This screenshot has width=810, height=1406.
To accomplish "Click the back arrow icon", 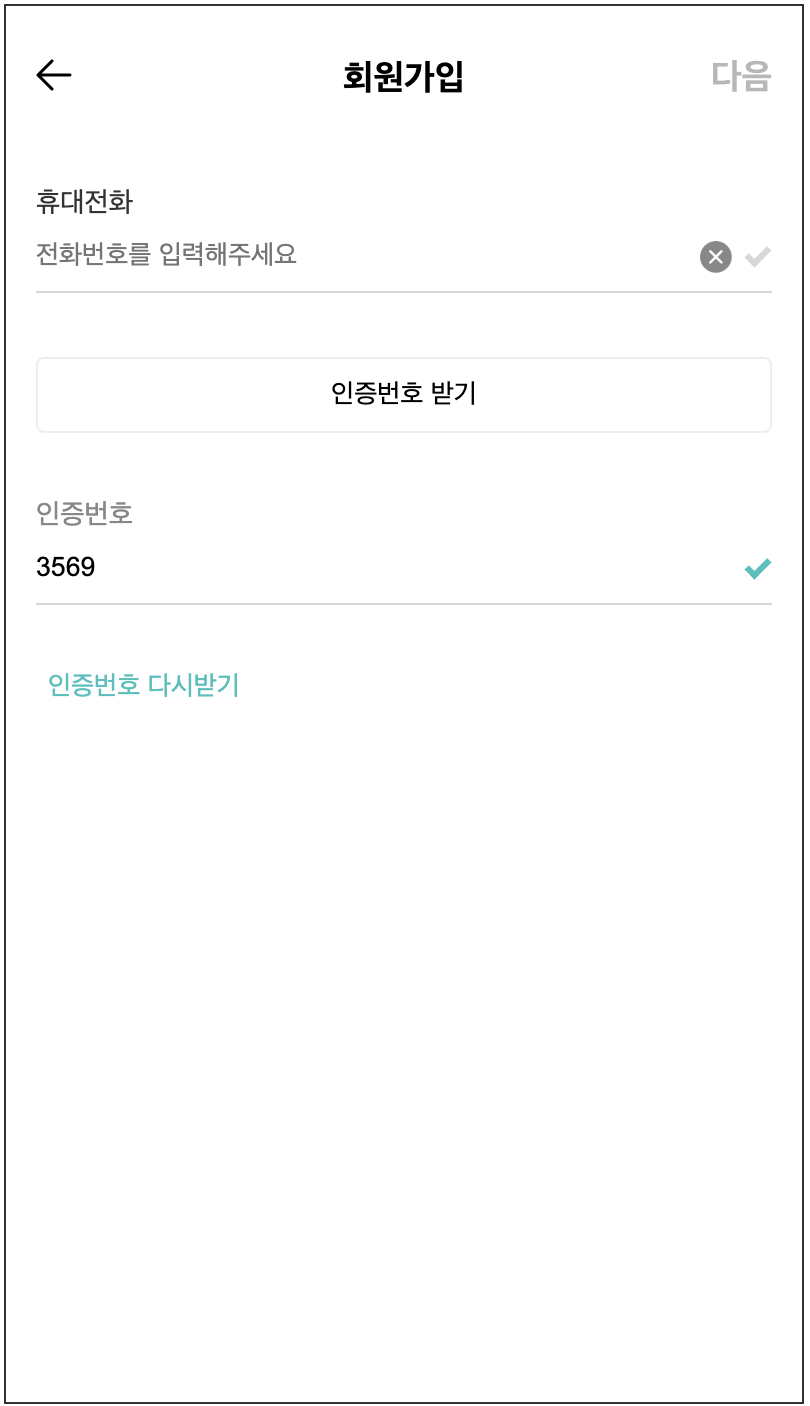I will click(x=54, y=73).
